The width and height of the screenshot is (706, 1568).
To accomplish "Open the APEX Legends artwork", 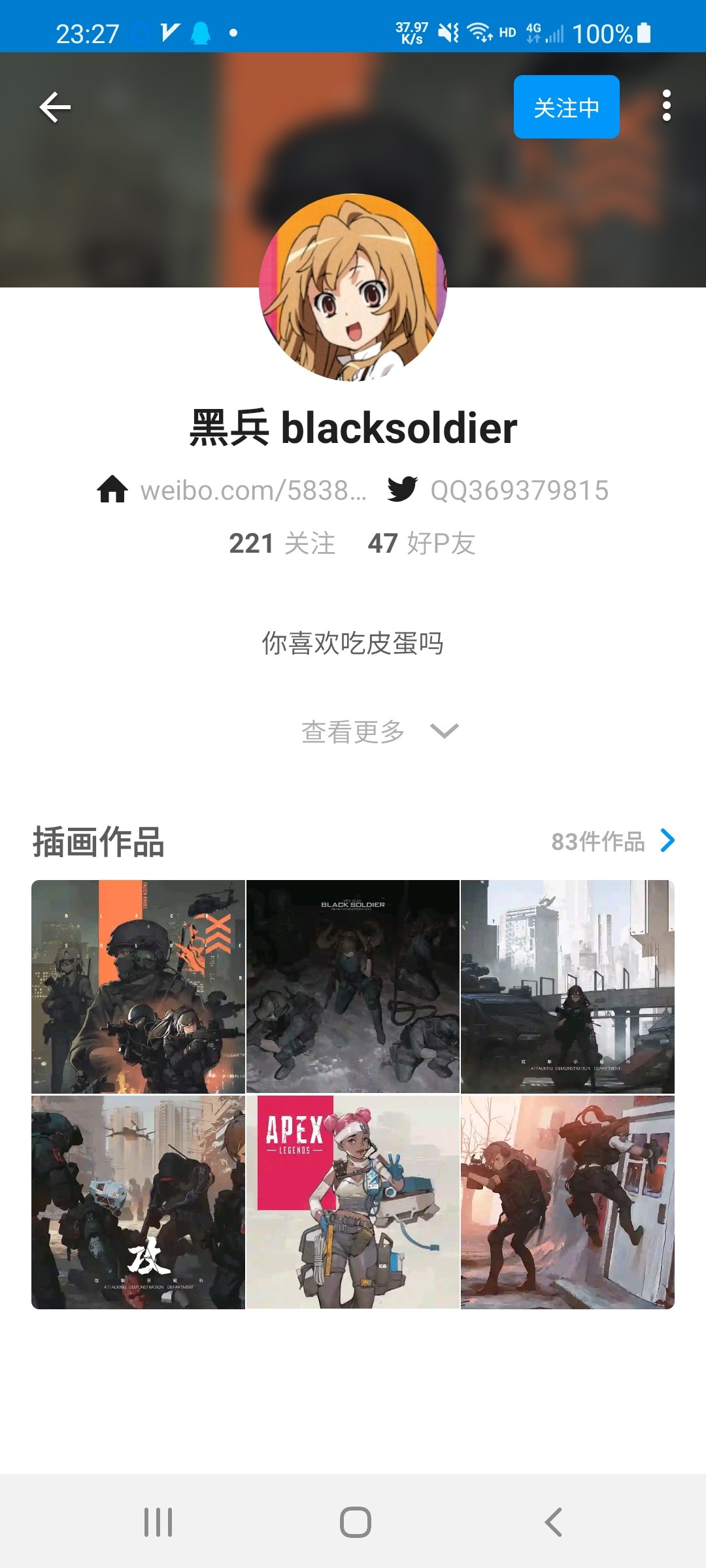I will pyautogui.click(x=353, y=1202).
